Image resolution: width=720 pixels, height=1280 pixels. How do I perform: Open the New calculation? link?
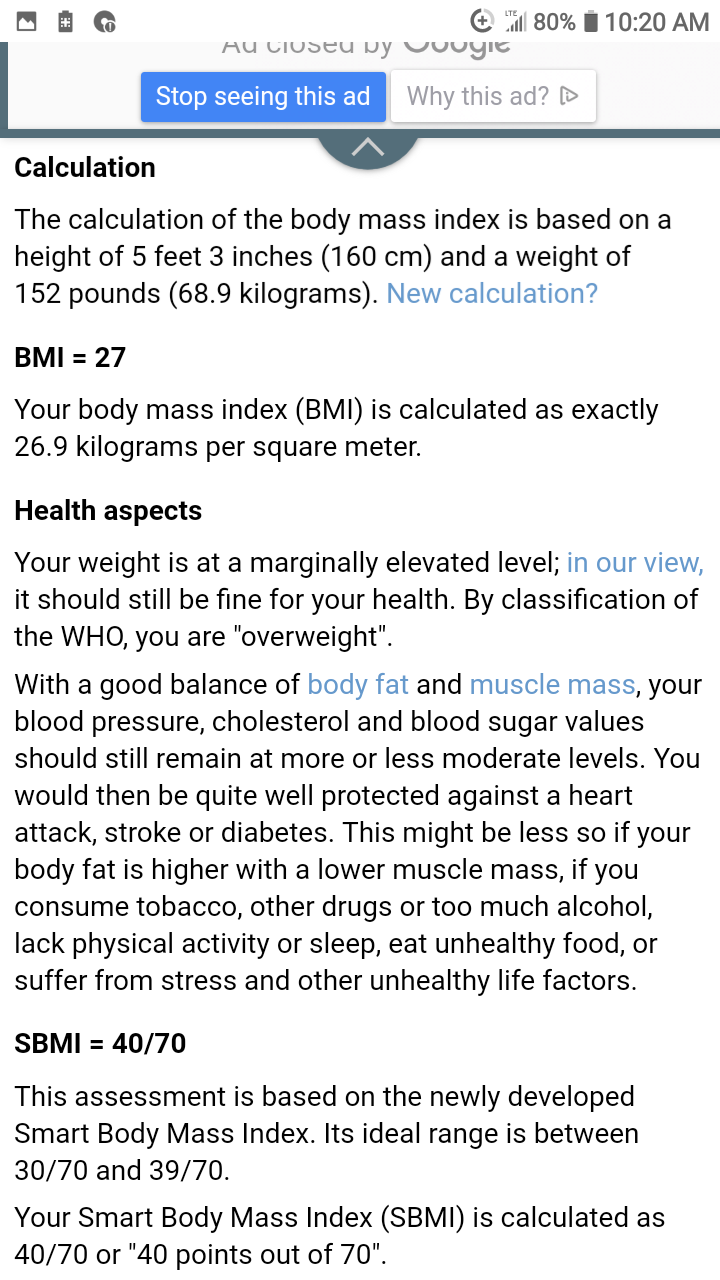click(492, 294)
